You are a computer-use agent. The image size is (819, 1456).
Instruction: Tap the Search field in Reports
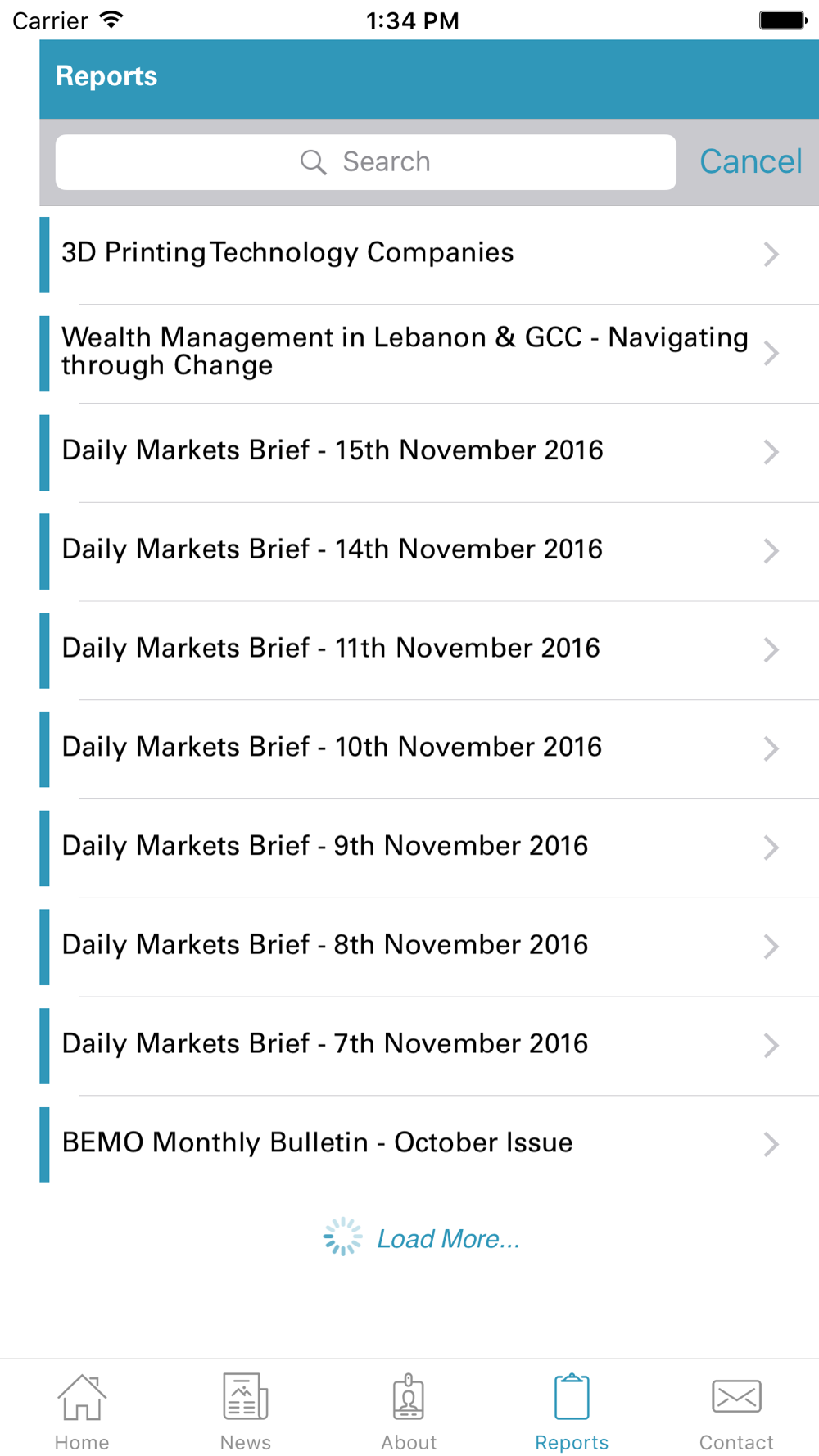point(365,162)
